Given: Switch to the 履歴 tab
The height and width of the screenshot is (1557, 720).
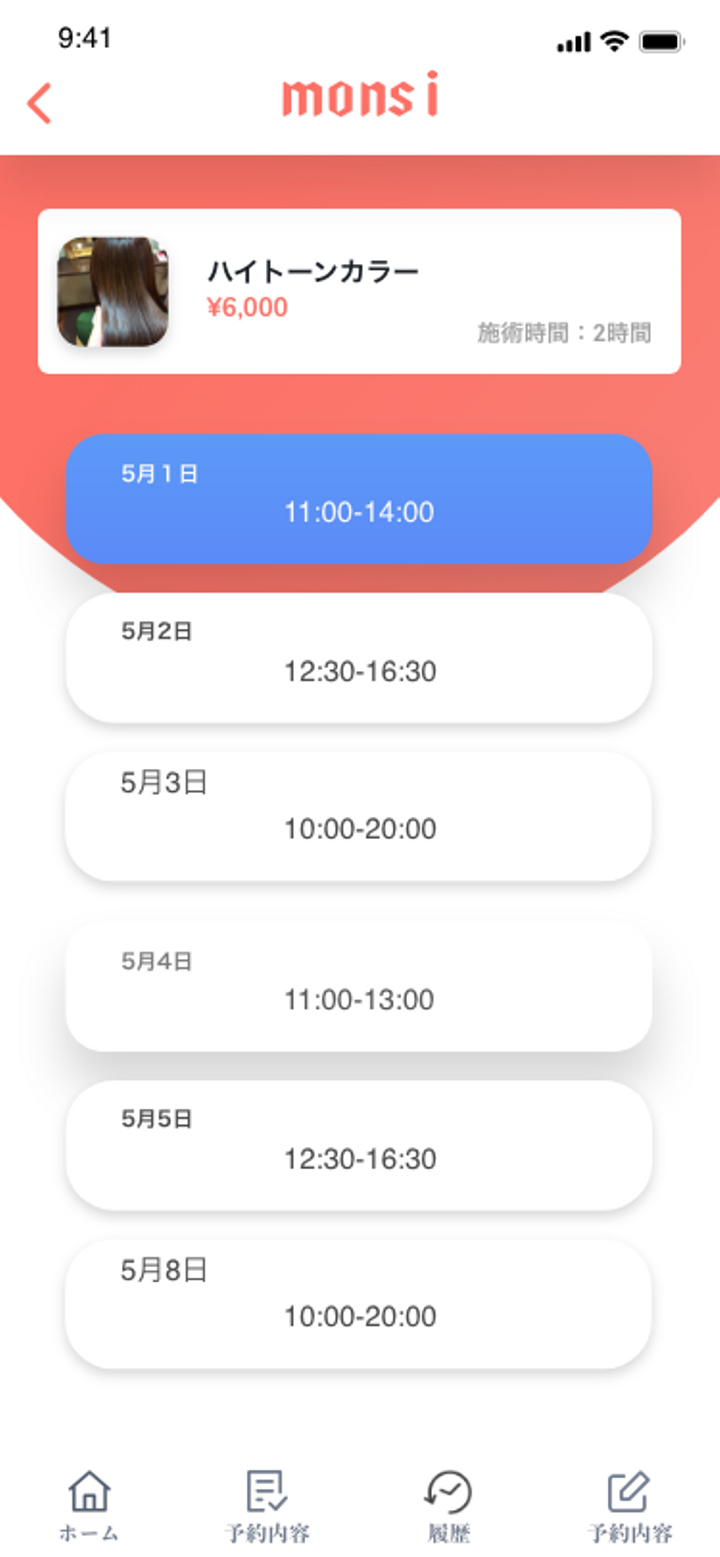Looking at the screenshot, I should coord(448,1506).
